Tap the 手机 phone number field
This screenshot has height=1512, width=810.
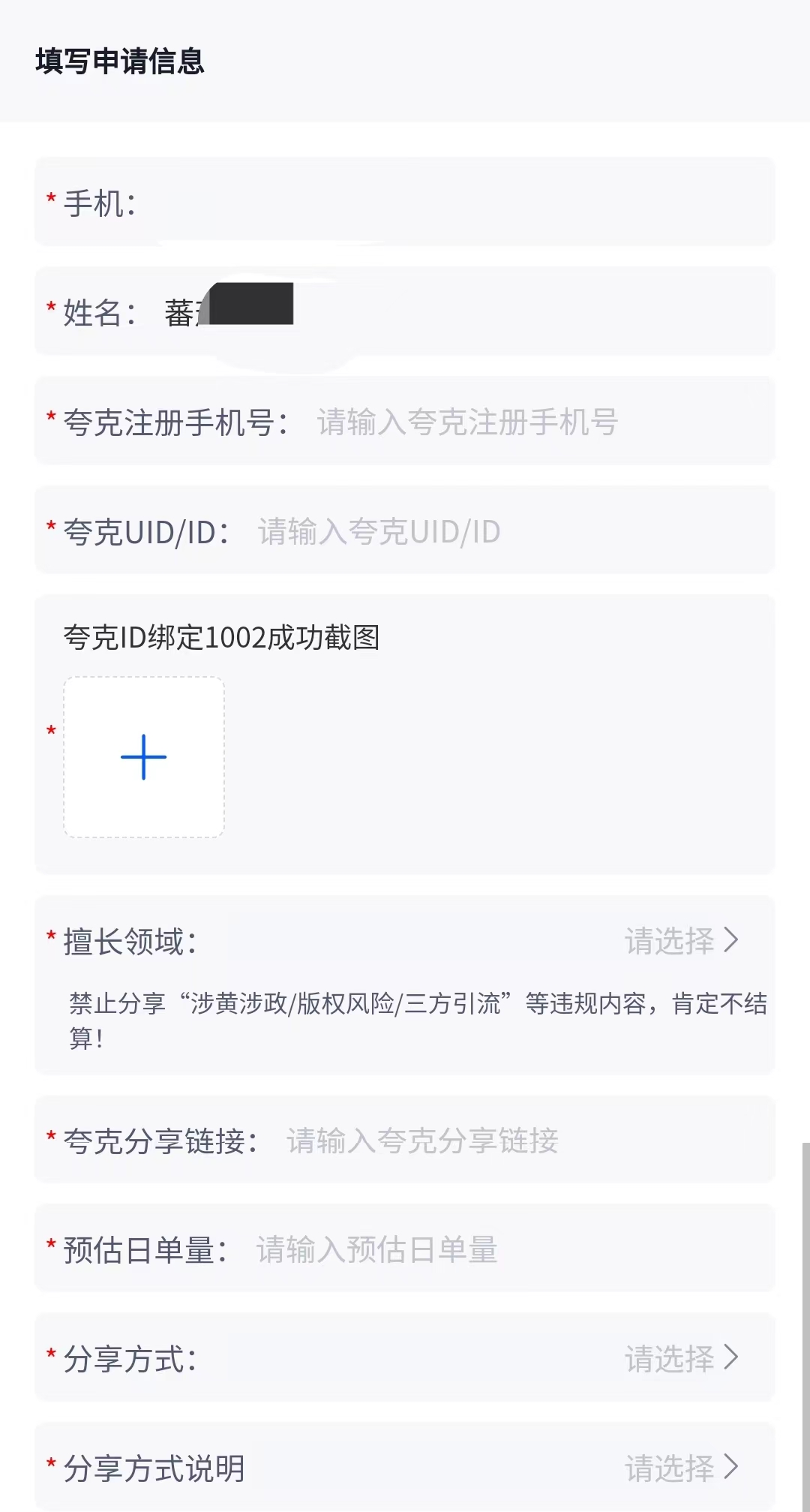pyautogui.click(x=450, y=203)
